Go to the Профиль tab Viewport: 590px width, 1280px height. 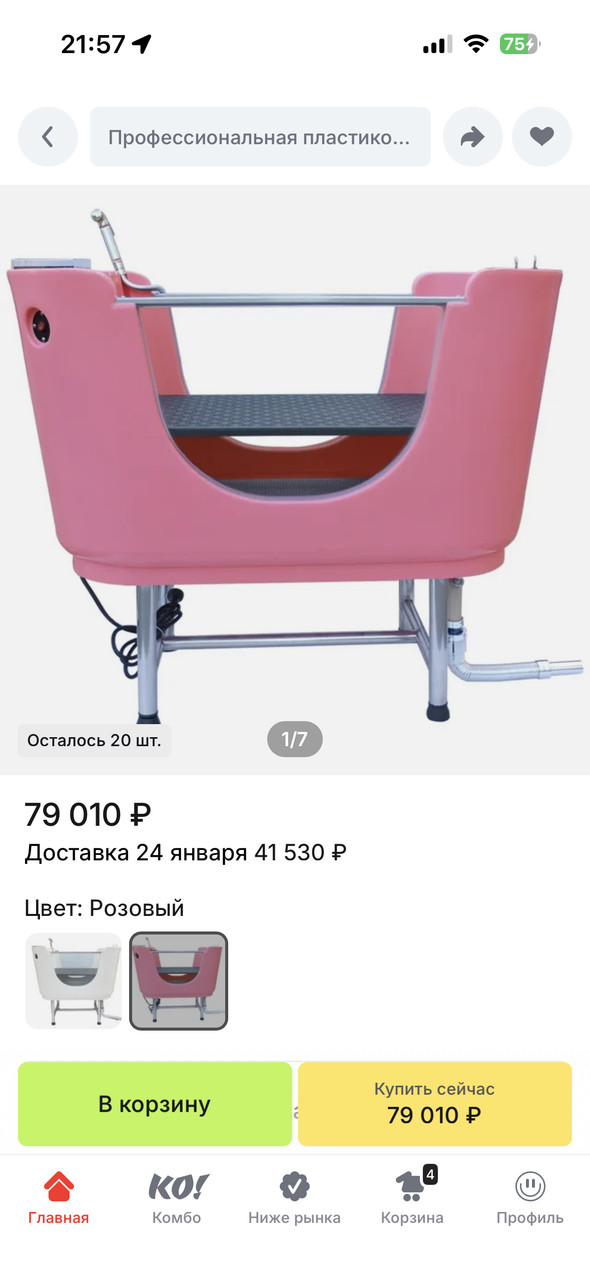pyautogui.click(x=531, y=1198)
